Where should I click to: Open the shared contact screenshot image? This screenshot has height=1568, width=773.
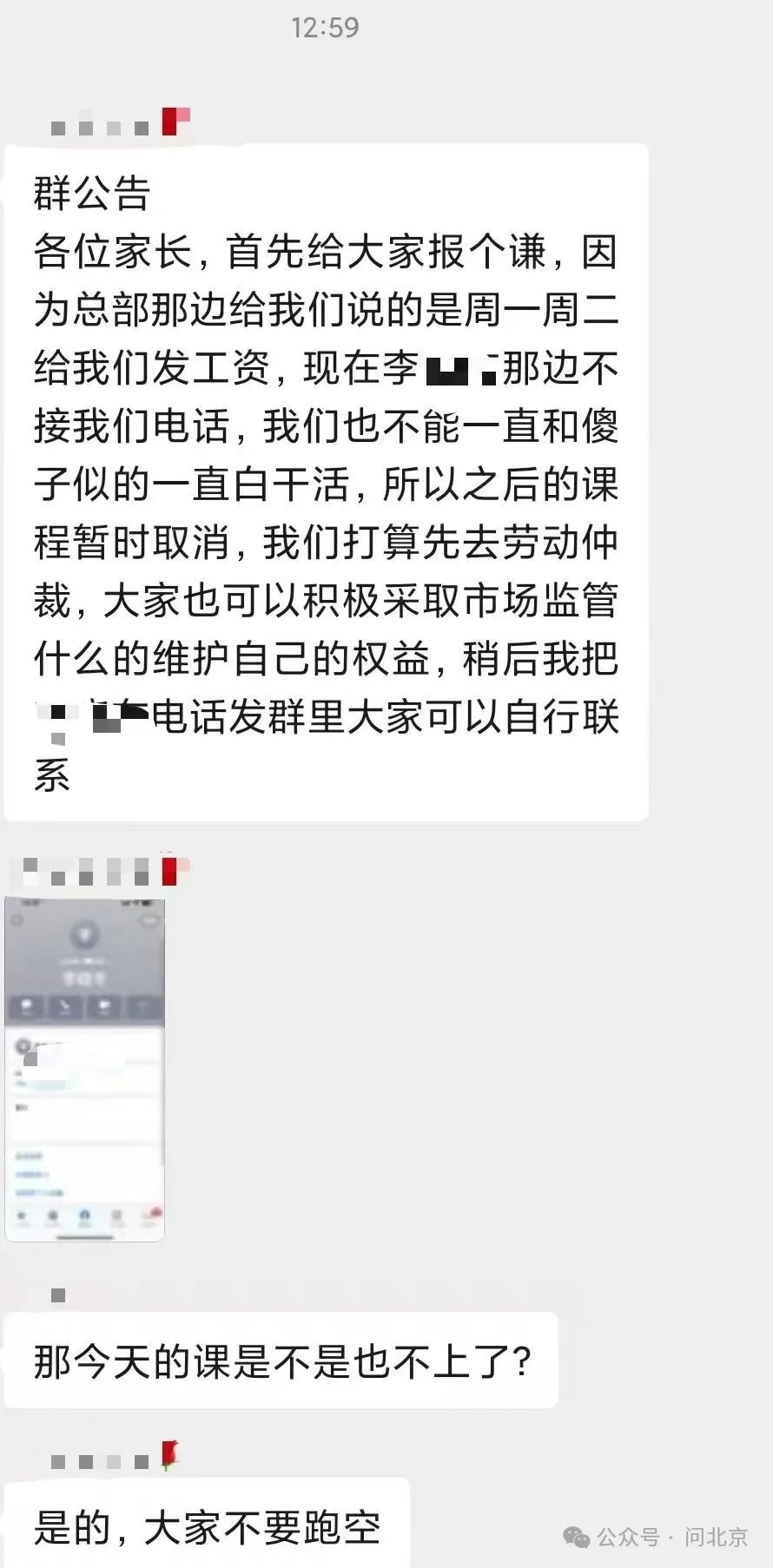[85, 1069]
